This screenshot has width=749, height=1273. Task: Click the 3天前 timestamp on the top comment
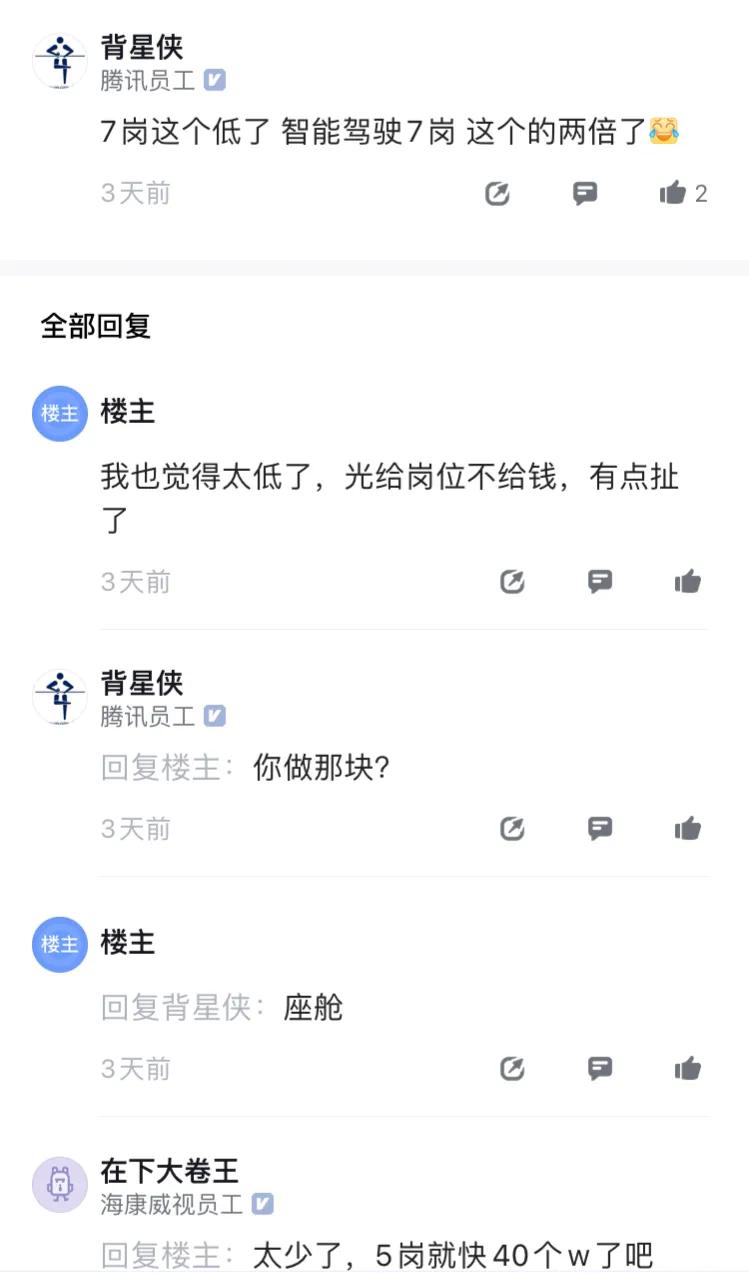[x=135, y=193]
